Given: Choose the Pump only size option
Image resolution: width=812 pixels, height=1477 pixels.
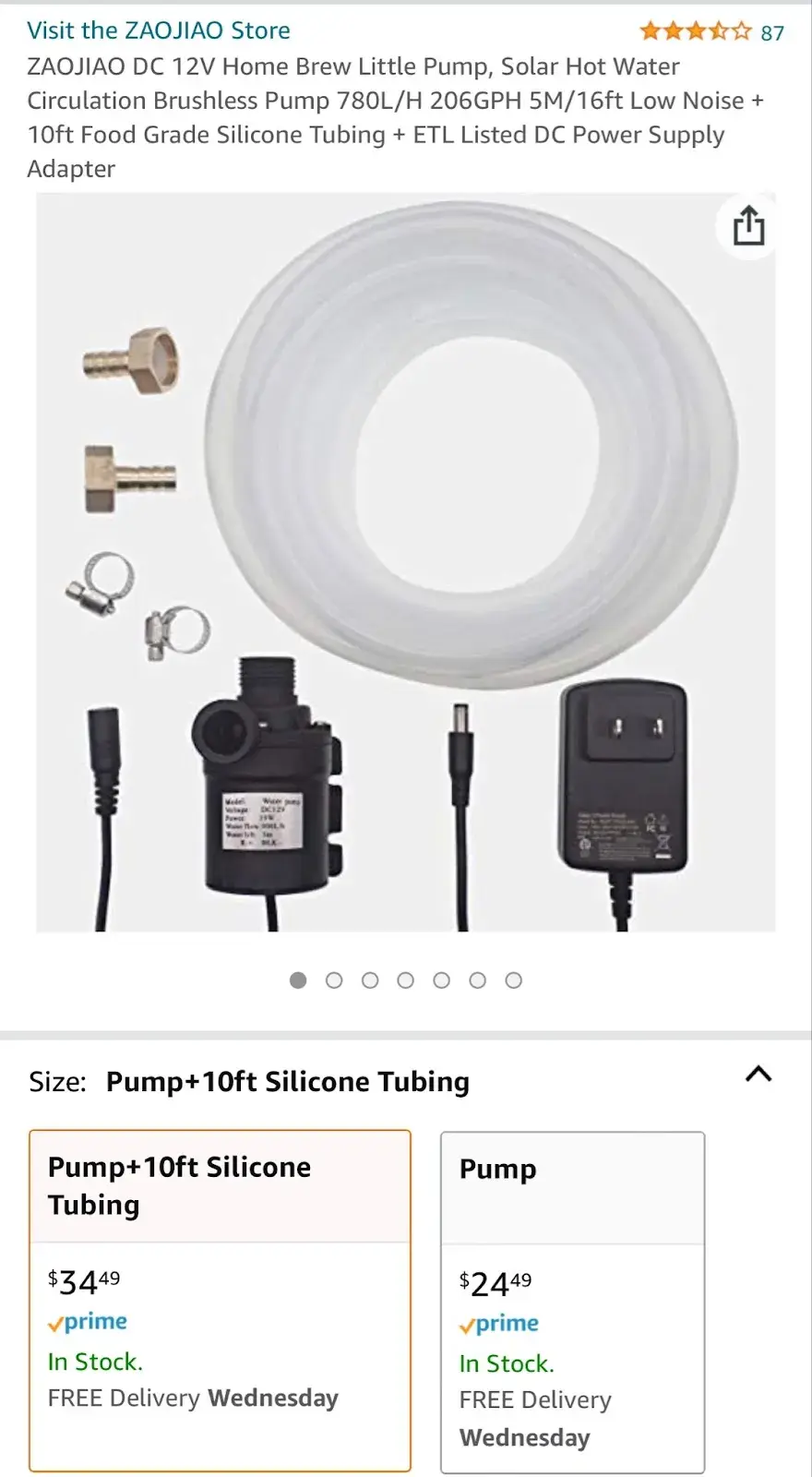Looking at the screenshot, I should tap(572, 1302).
